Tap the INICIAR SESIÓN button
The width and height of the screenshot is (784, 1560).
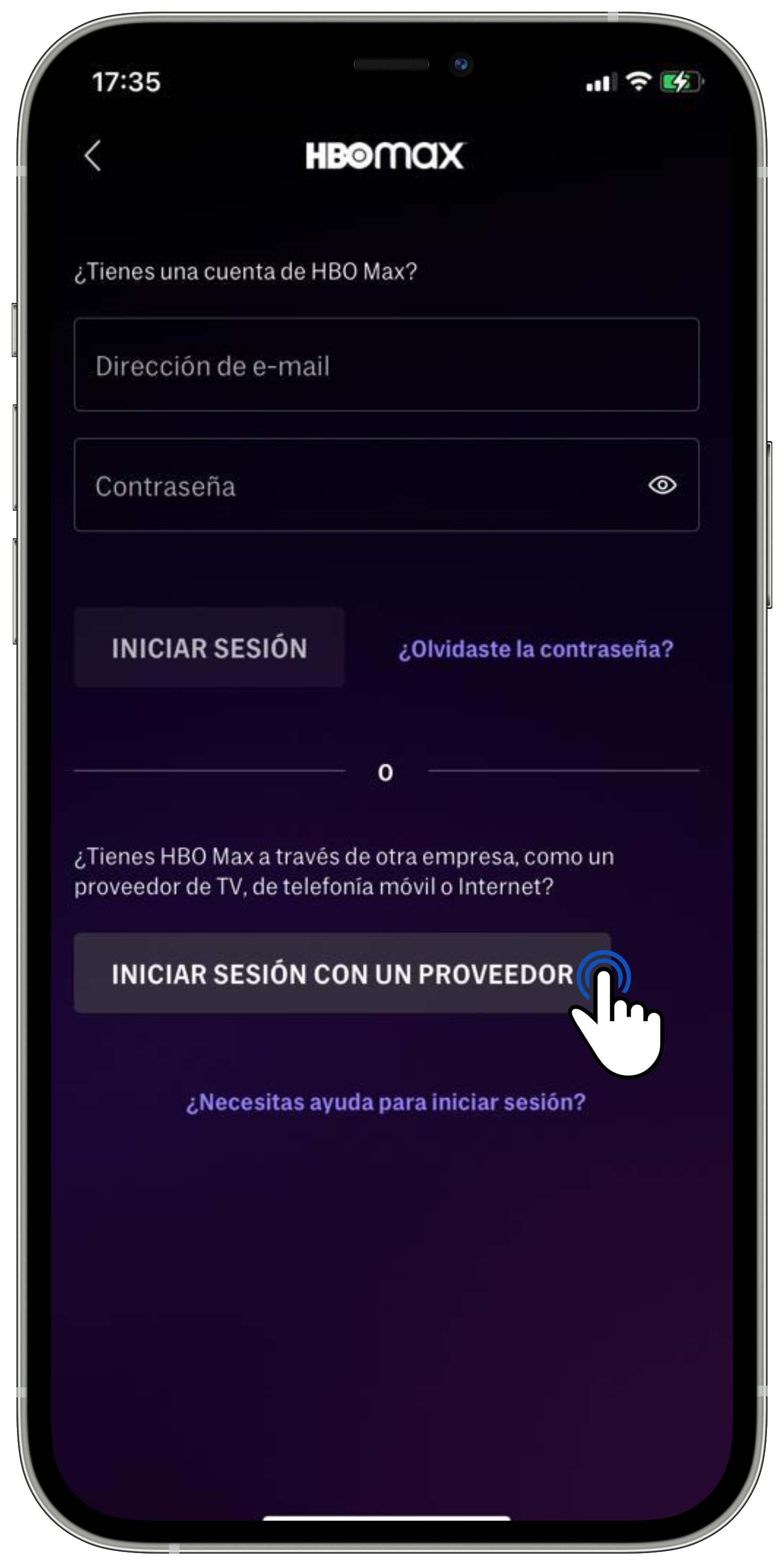tap(209, 648)
